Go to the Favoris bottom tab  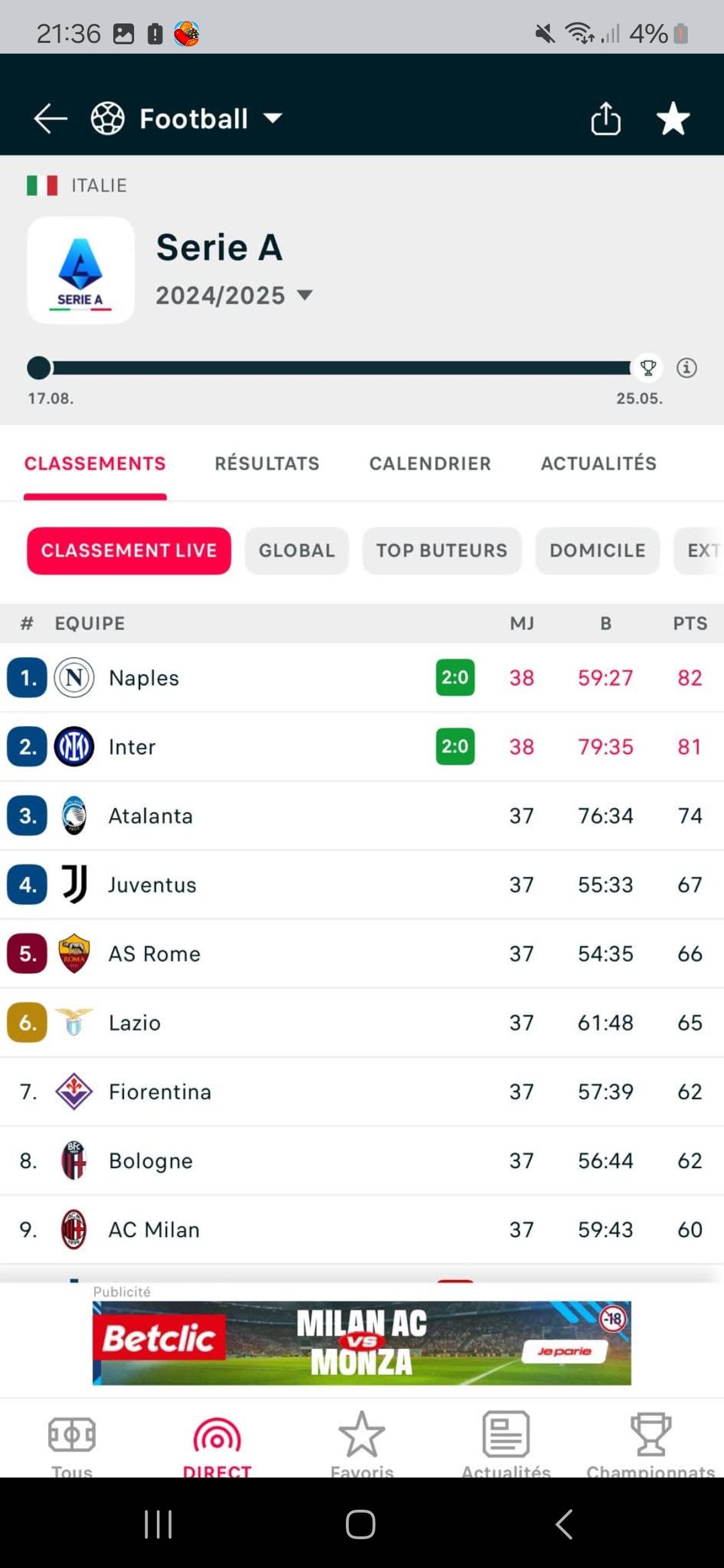[x=362, y=1443]
